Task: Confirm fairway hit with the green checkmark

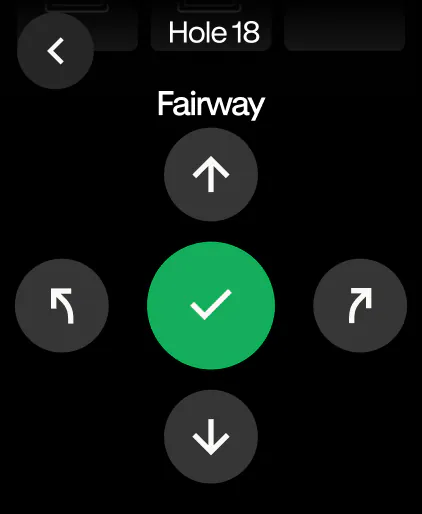Action: click(211, 306)
